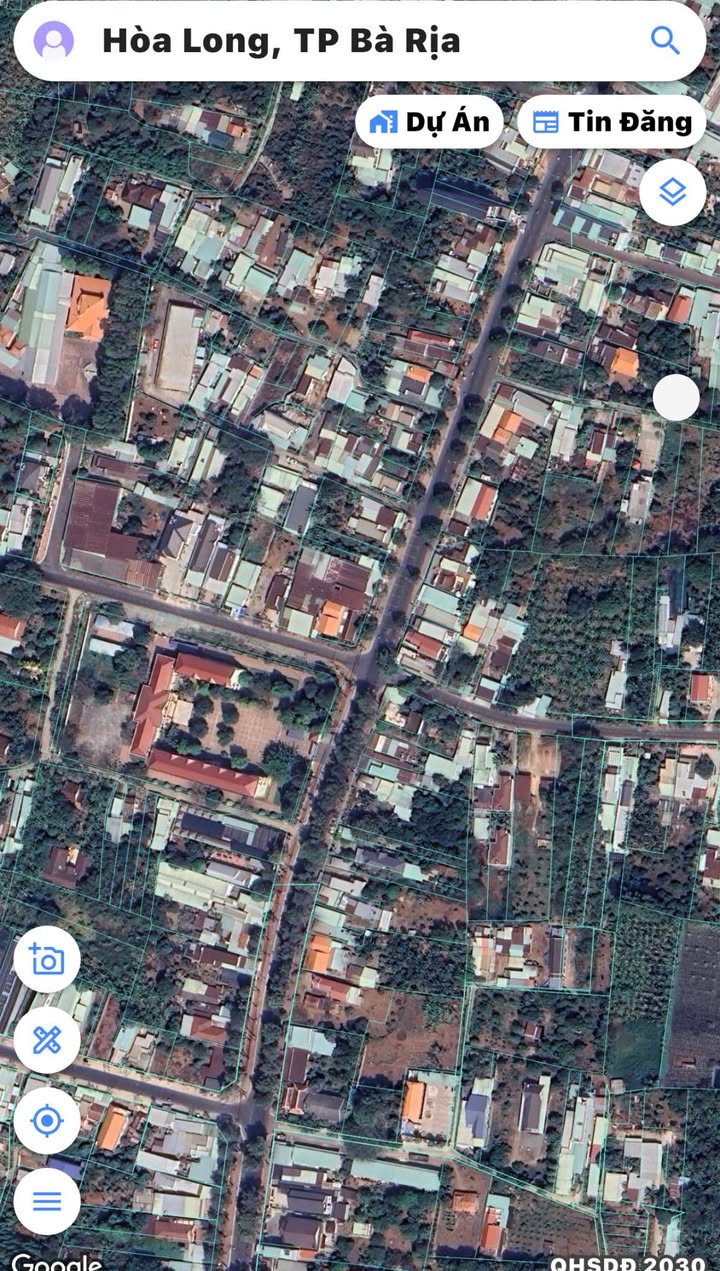Image resolution: width=720 pixels, height=1271 pixels.
Task: Open the measuring tools button
Action: (x=47, y=1040)
